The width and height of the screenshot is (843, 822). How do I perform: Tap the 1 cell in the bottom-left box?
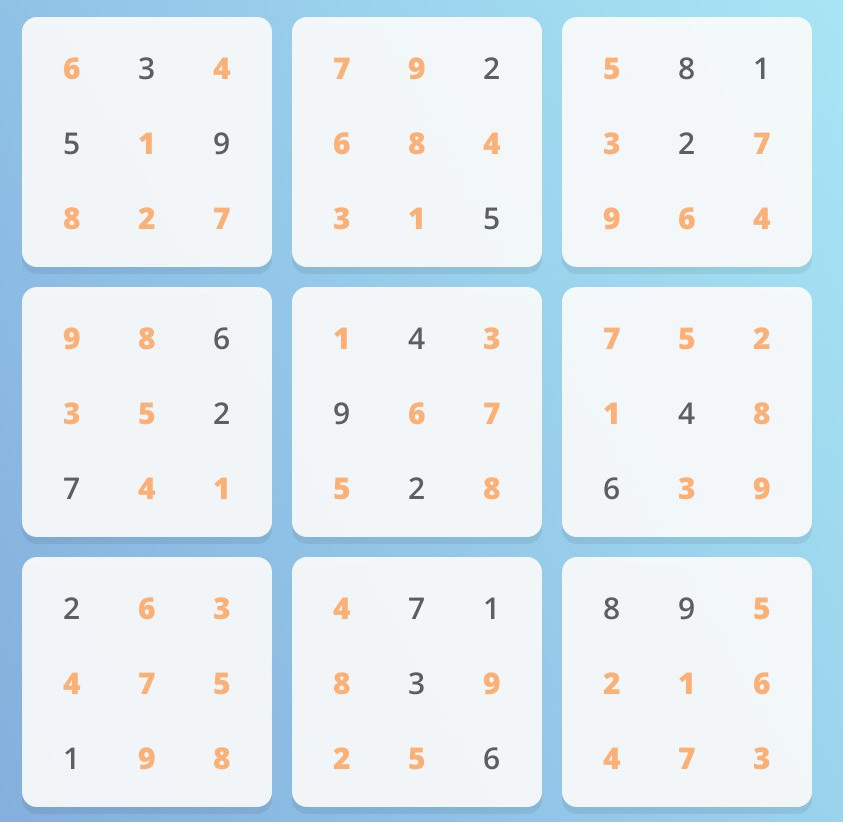[x=71, y=758]
